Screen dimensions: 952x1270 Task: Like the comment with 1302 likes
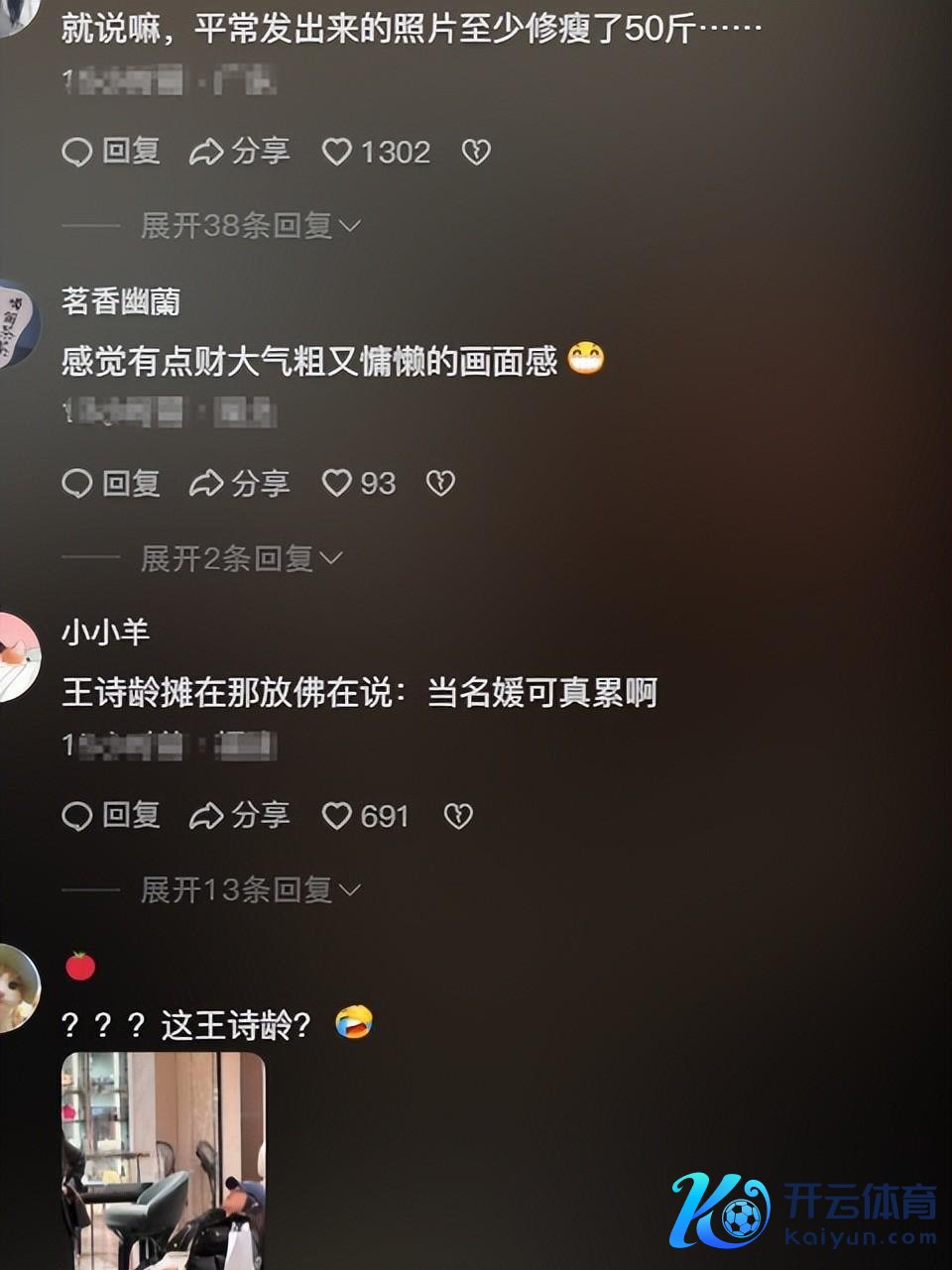[x=337, y=152]
